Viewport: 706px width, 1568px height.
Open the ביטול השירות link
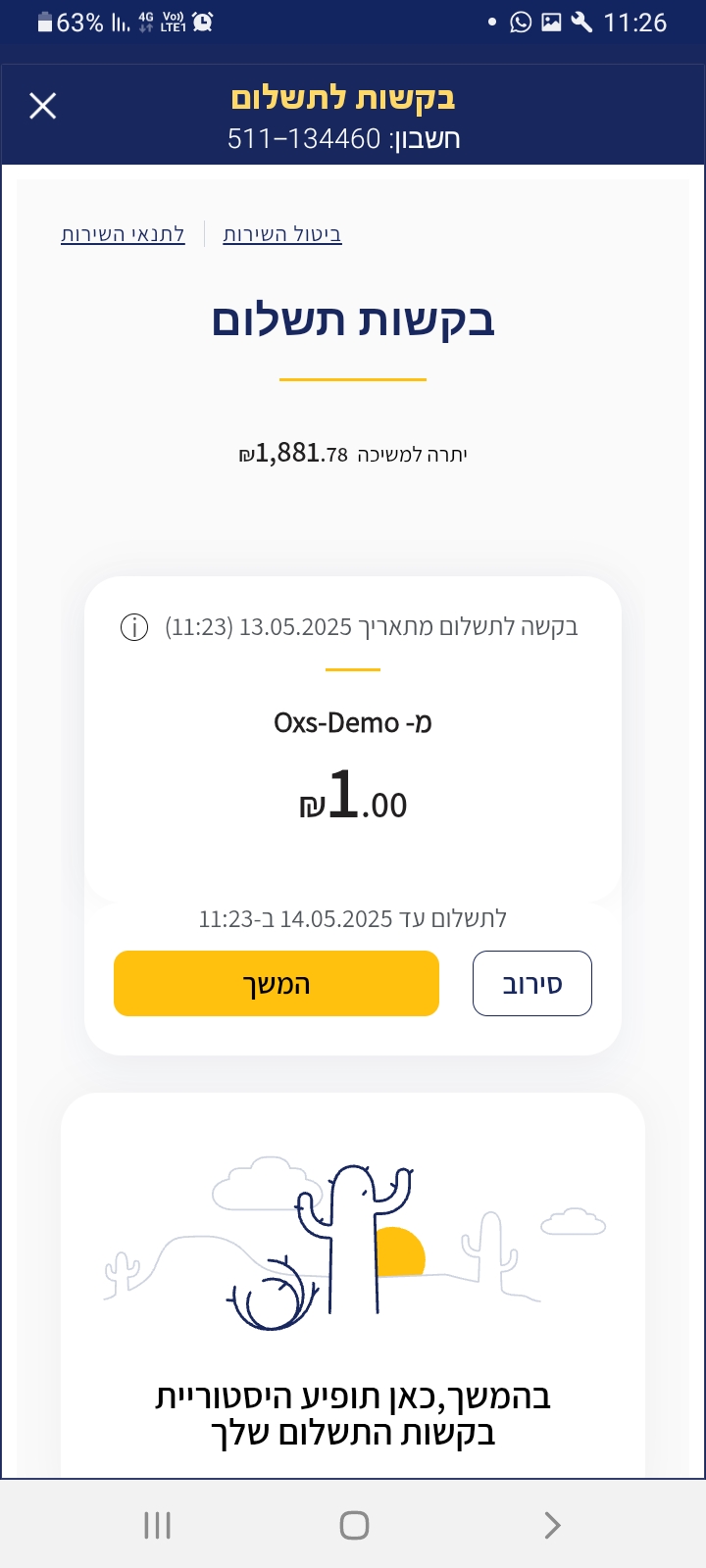pos(282,234)
